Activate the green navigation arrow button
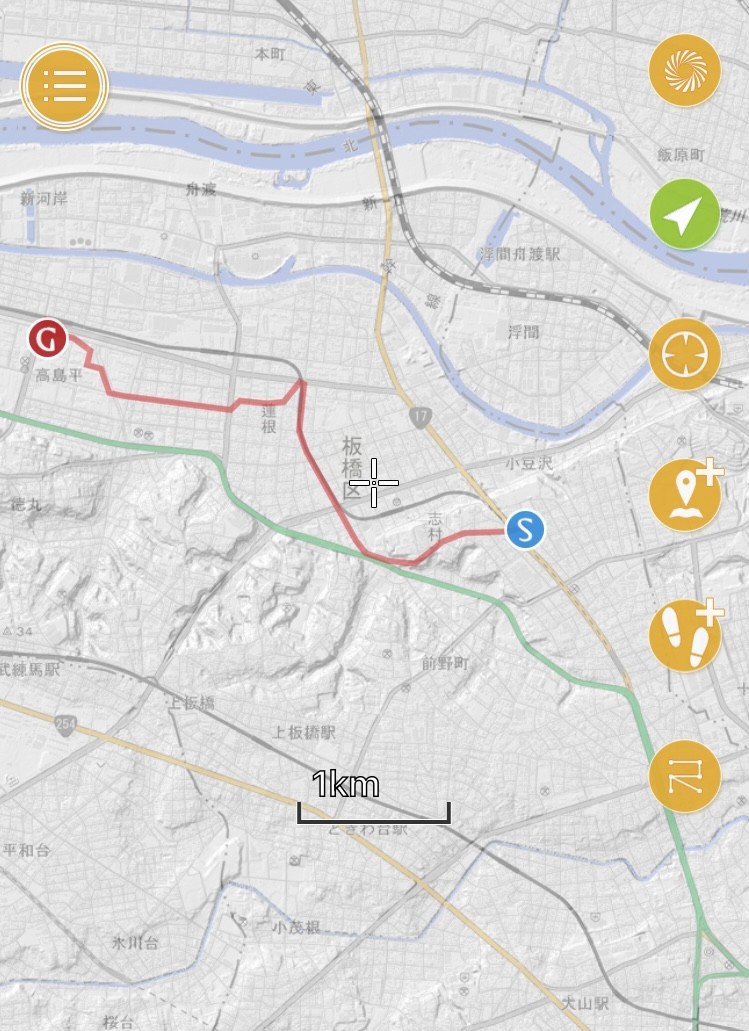Viewport: 749px width, 1031px height. pos(685,214)
